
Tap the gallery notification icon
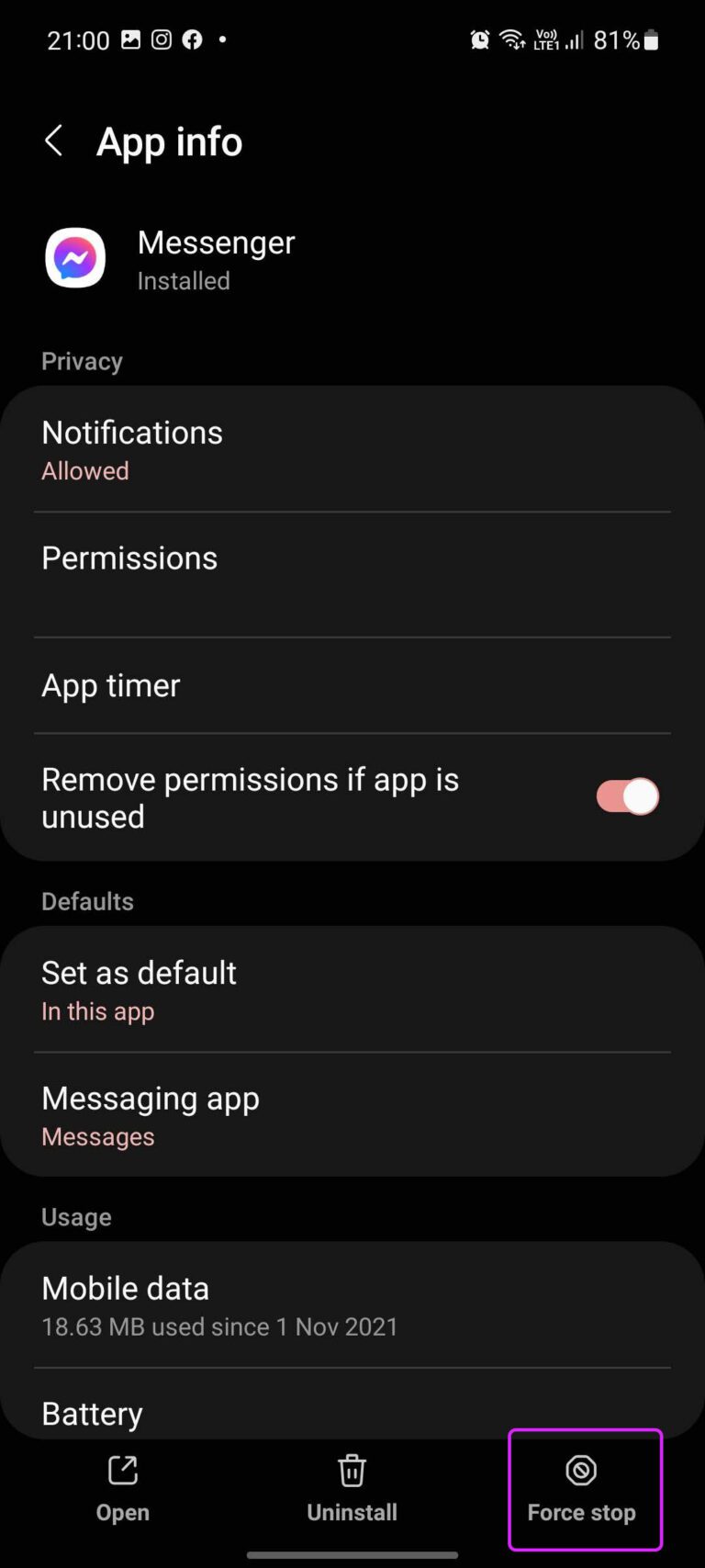(129, 39)
